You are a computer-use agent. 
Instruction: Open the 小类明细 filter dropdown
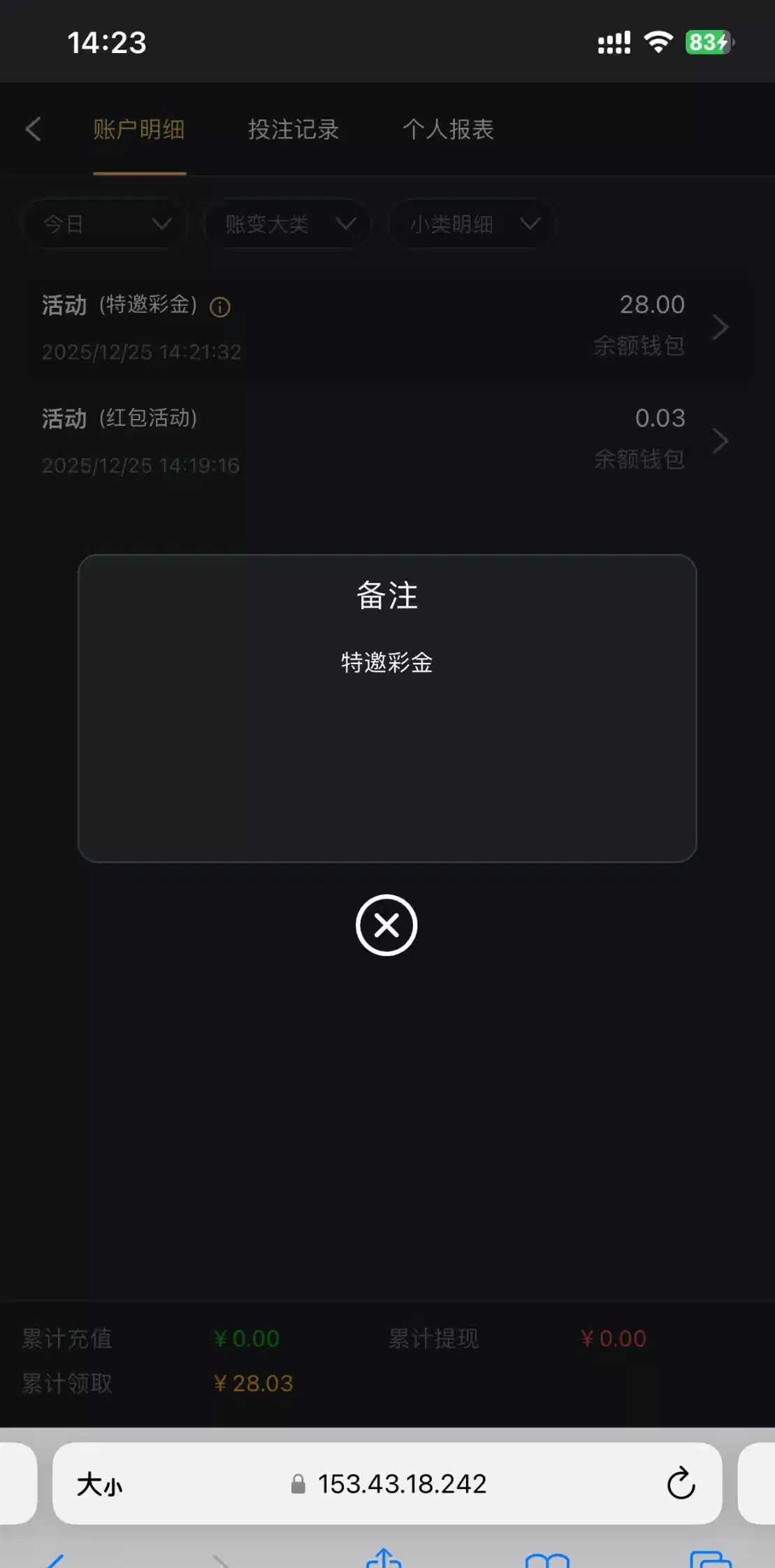[x=472, y=224]
